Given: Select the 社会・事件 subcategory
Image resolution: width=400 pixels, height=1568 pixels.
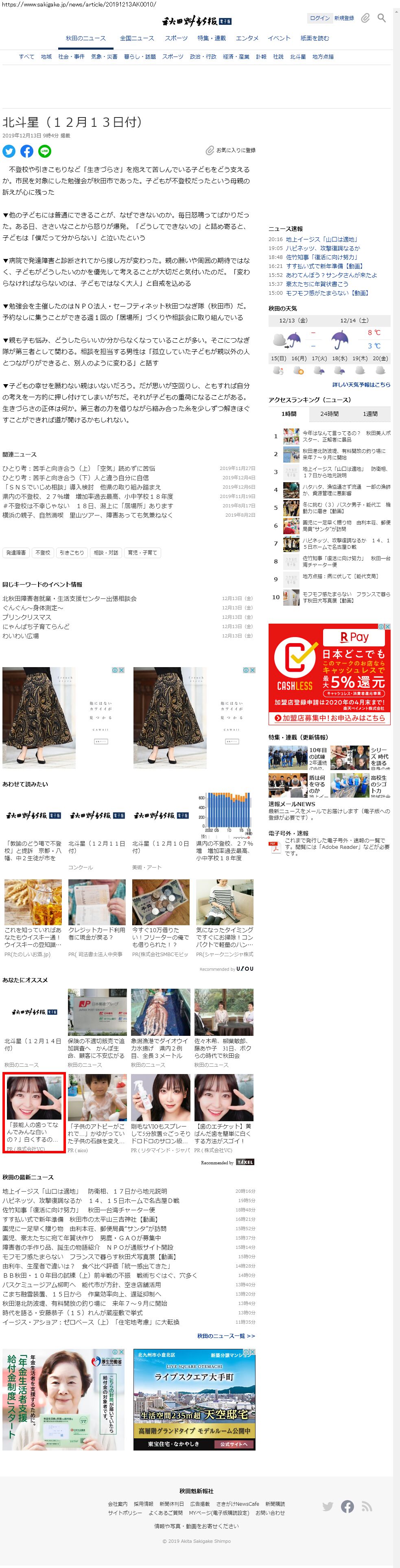Looking at the screenshot, I should (71, 57).
